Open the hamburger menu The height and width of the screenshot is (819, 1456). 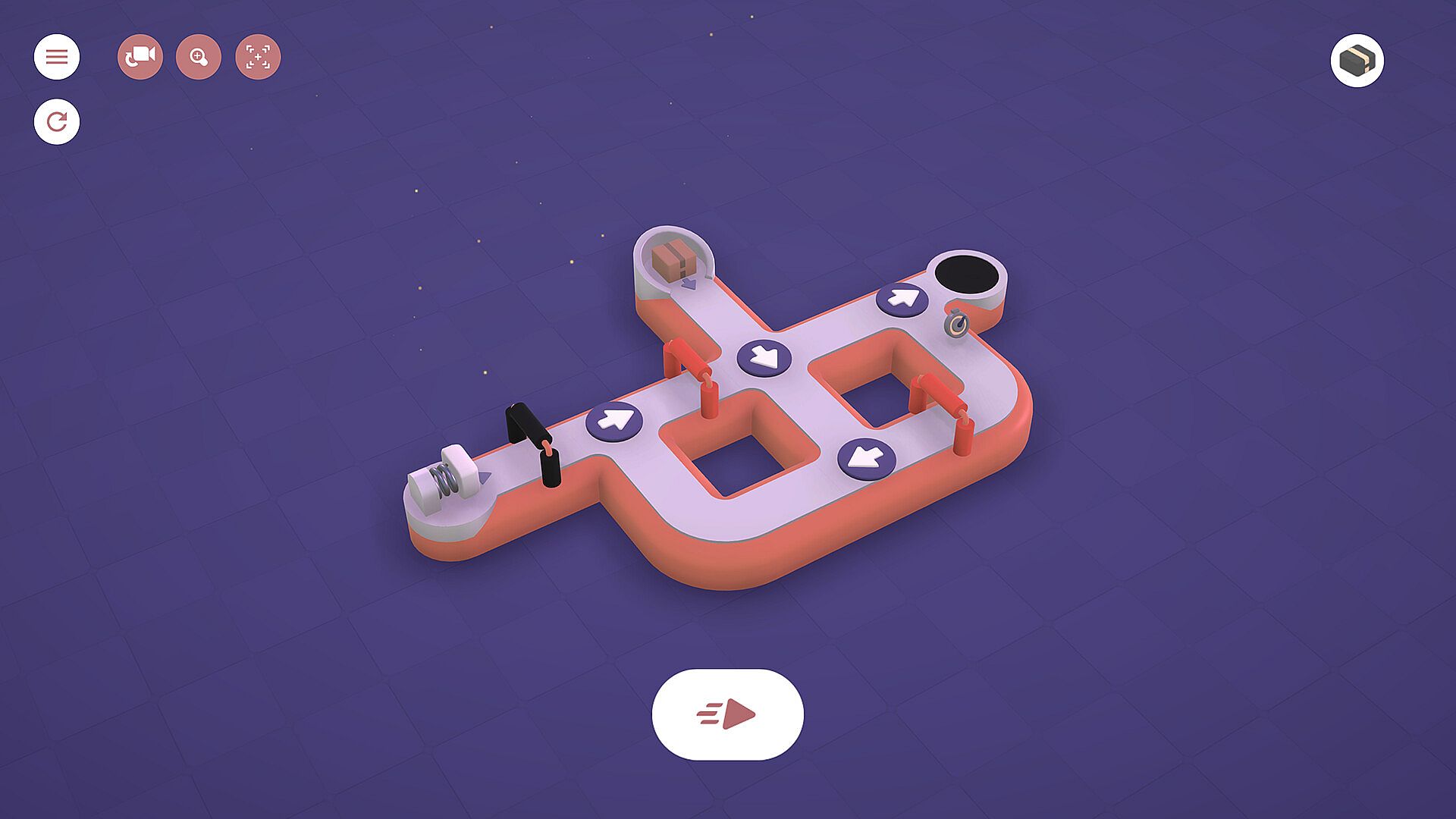(57, 57)
